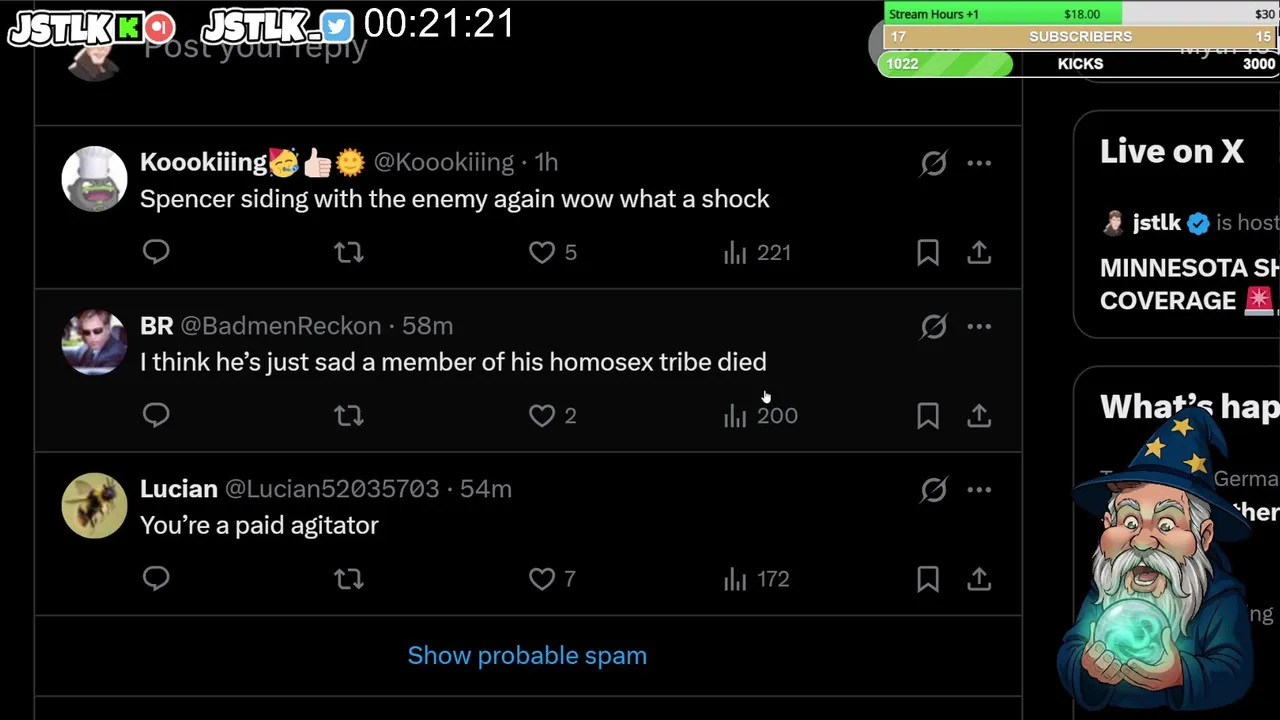Image resolution: width=1280 pixels, height=720 pixels.
Task: Like Koookiiing's reply about Spencer
Action: click(x=542, y=252)
